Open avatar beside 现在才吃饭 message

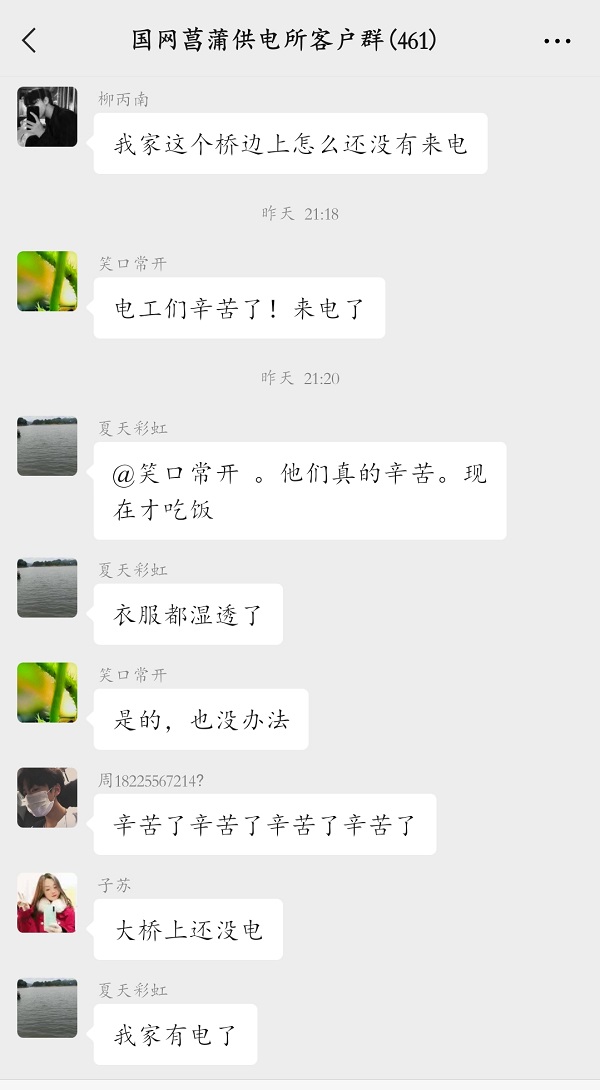(47, 446)
